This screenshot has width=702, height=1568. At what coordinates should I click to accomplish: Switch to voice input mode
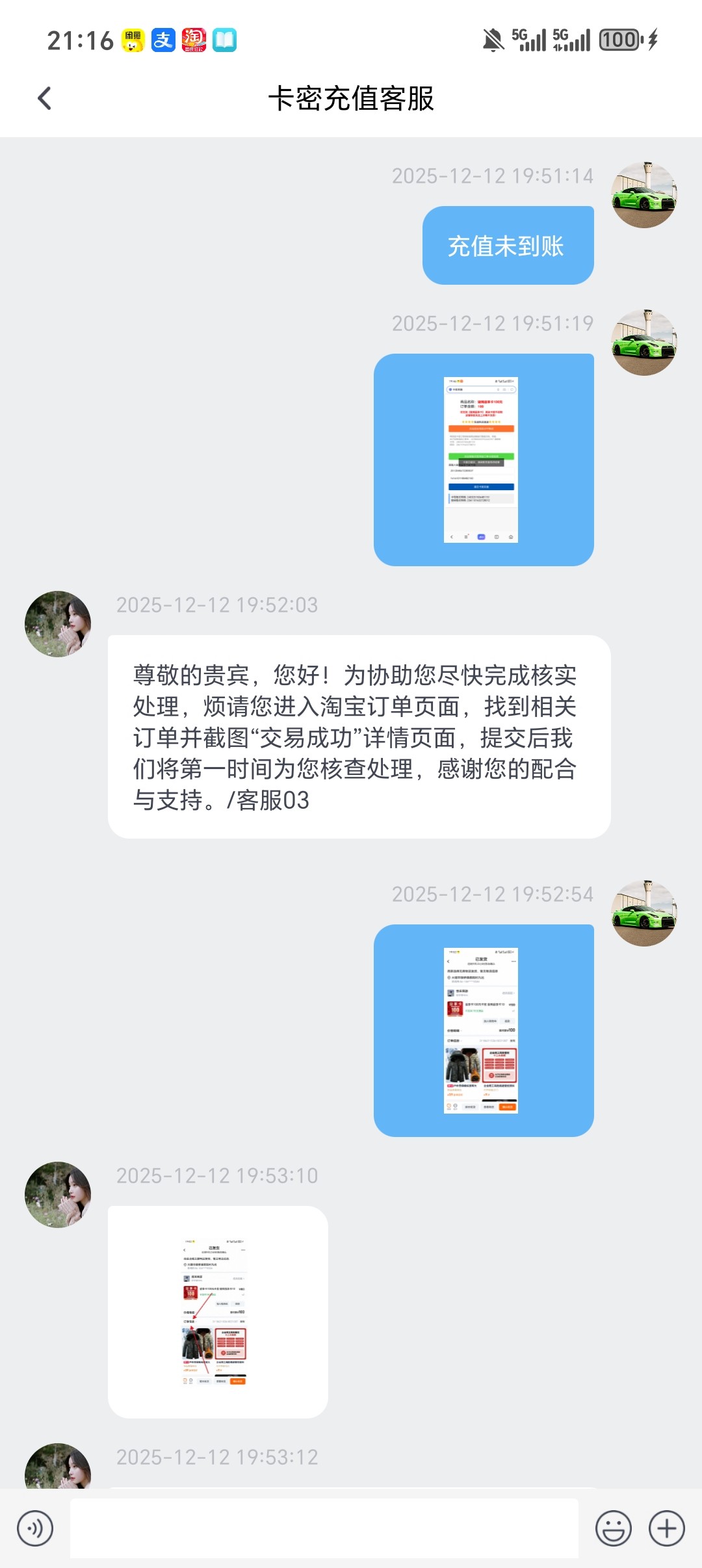[35, 1528]
